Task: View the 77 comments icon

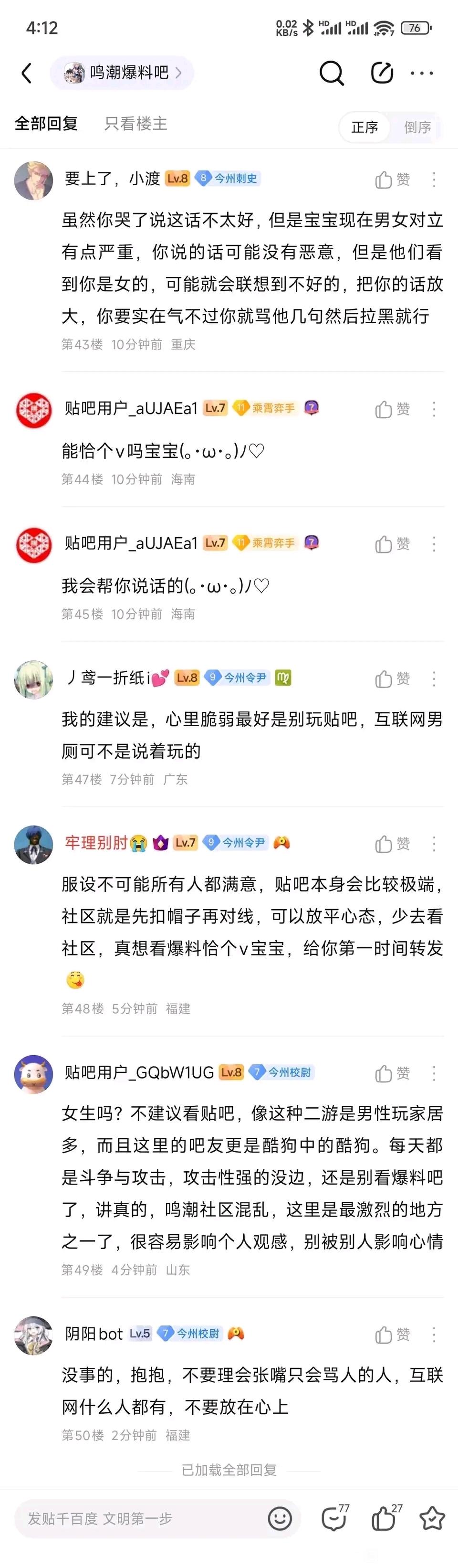Action: point(334,1519)
